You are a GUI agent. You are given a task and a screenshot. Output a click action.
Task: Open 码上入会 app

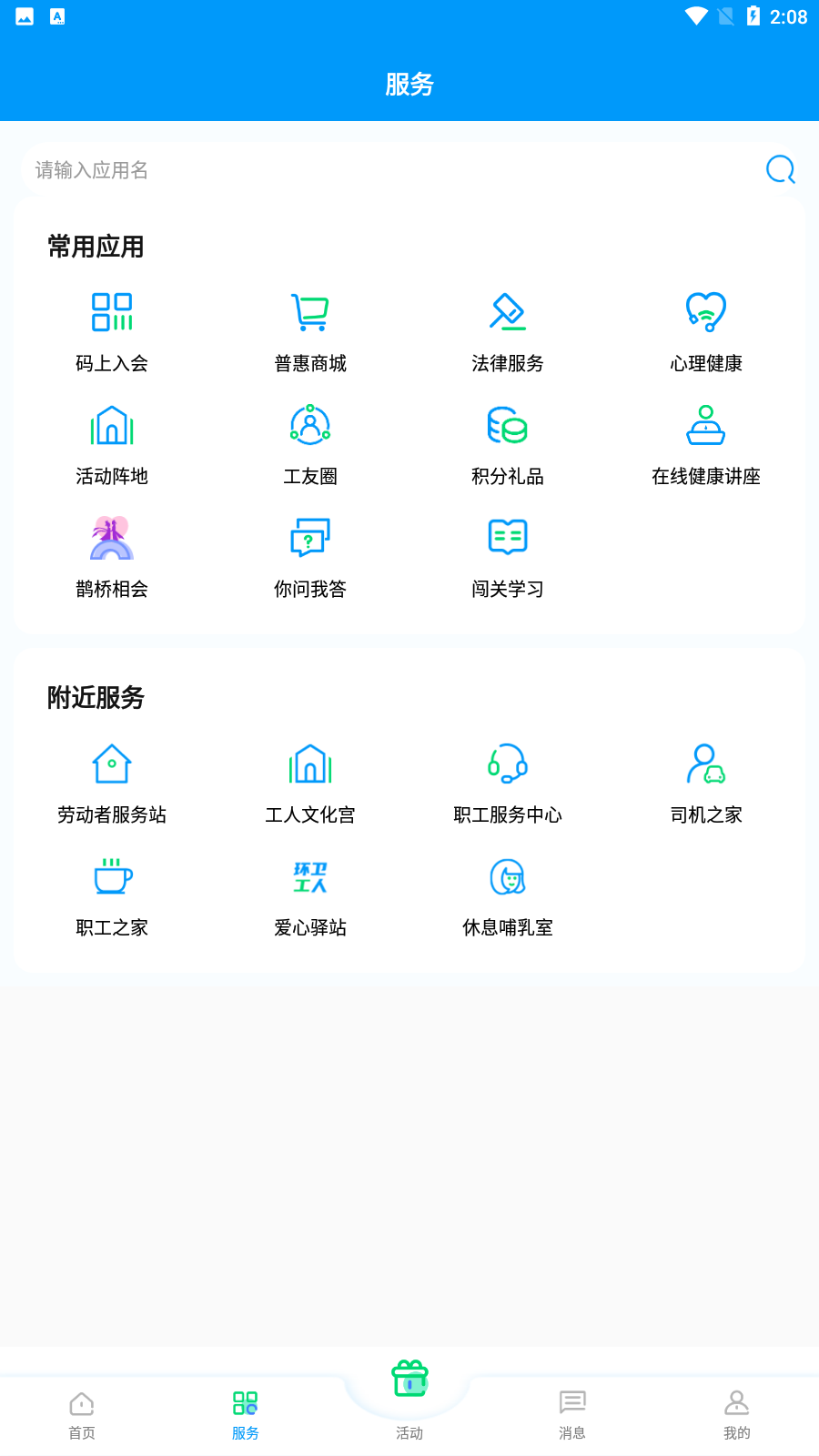(112, 332)
